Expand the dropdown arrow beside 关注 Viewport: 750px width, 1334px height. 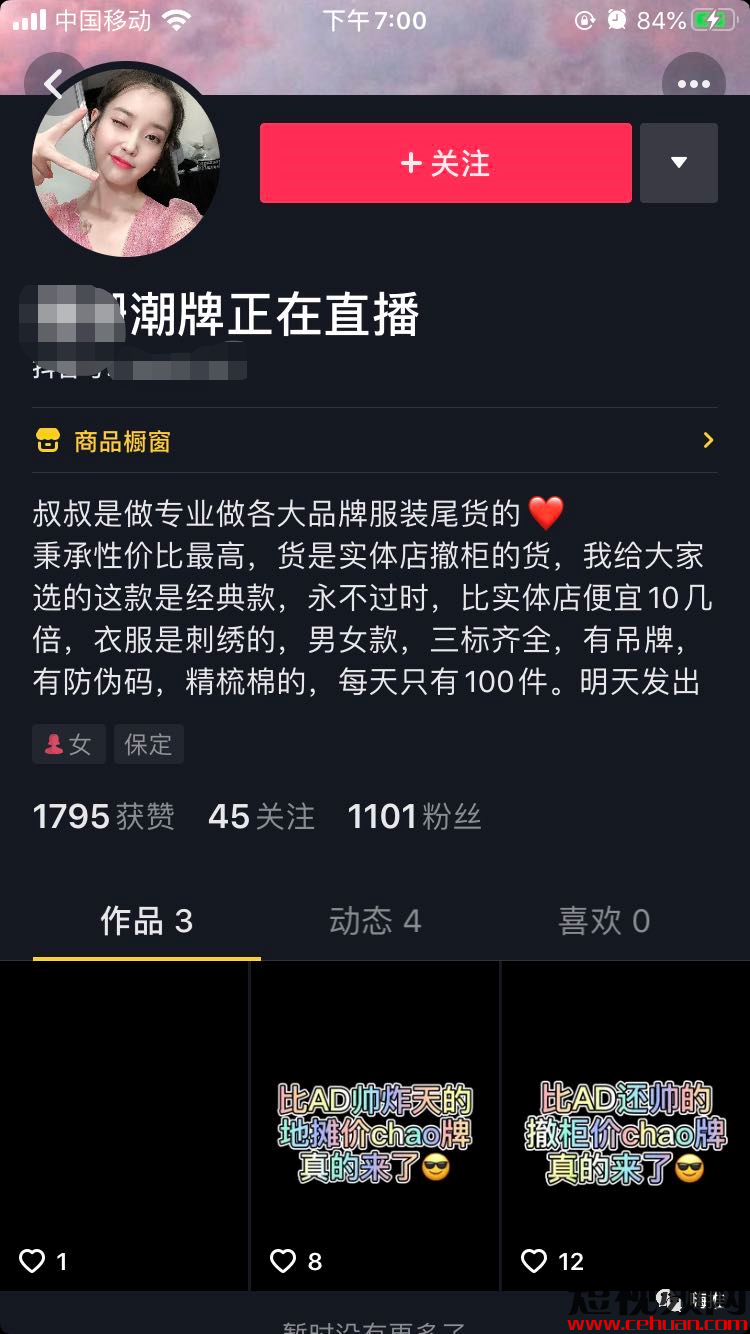(679, 163)
